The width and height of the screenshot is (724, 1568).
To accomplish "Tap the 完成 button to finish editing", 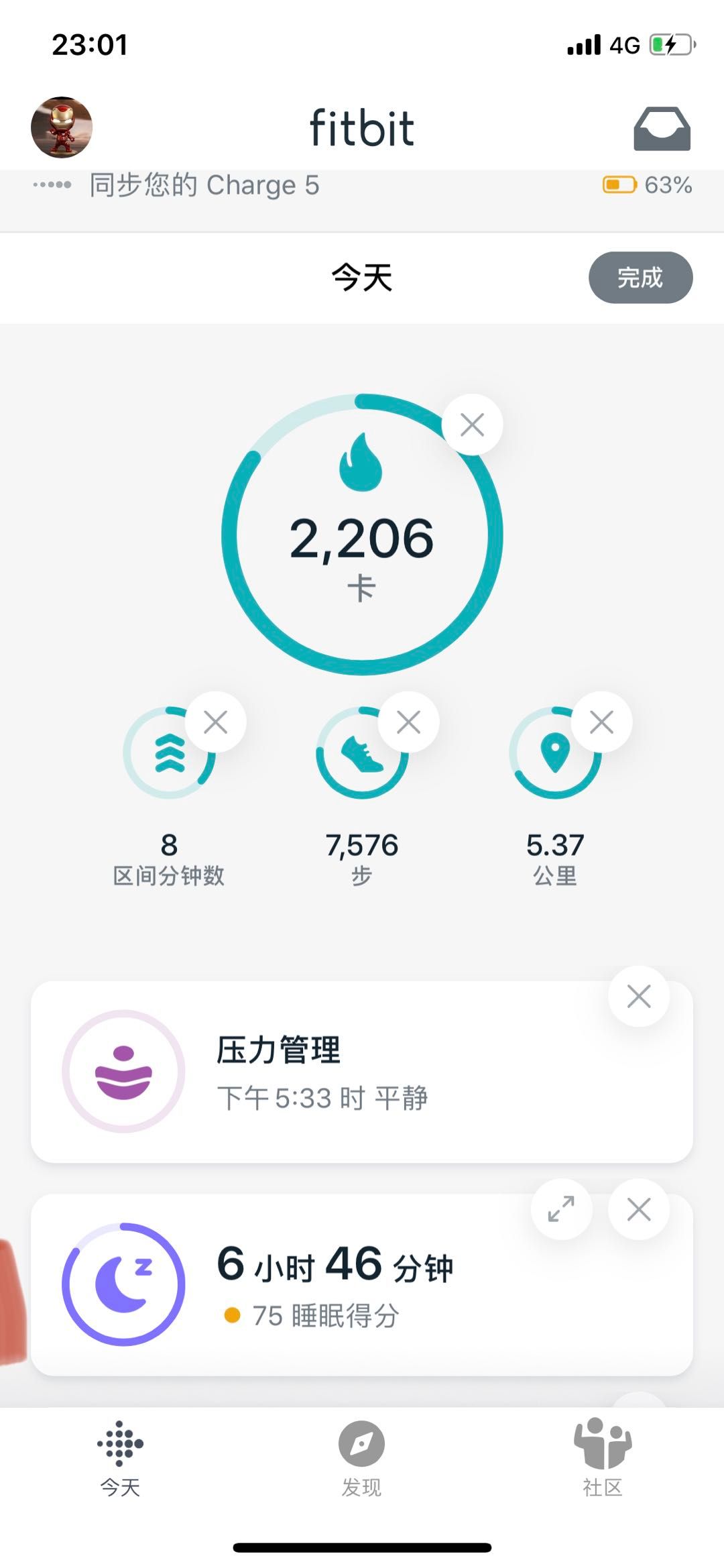I will pyautogui.click(x=640, y=278).
